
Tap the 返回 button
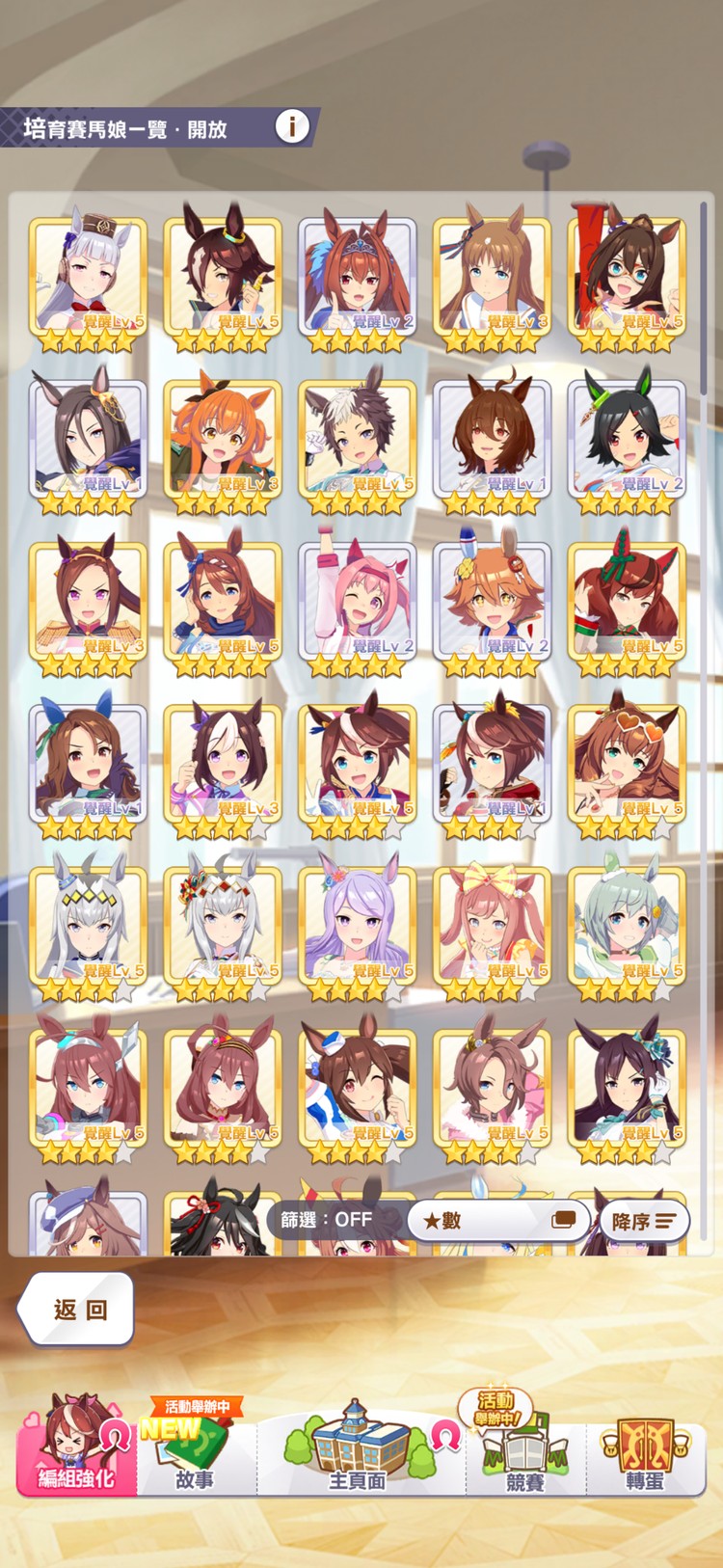(x=77, y=1309)
